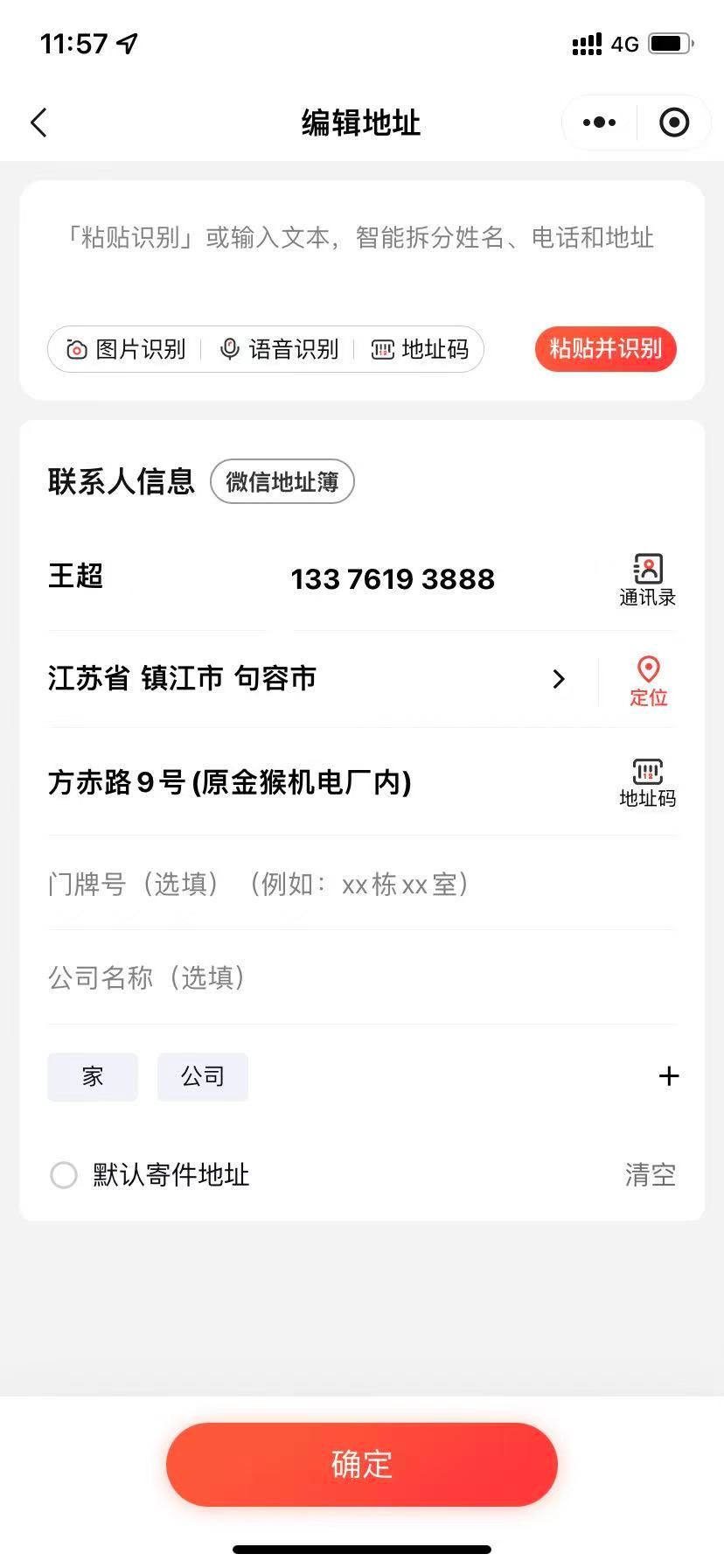Set as 默认寄件地址
724x1568 pixels.
click(x=64, y=1174)
